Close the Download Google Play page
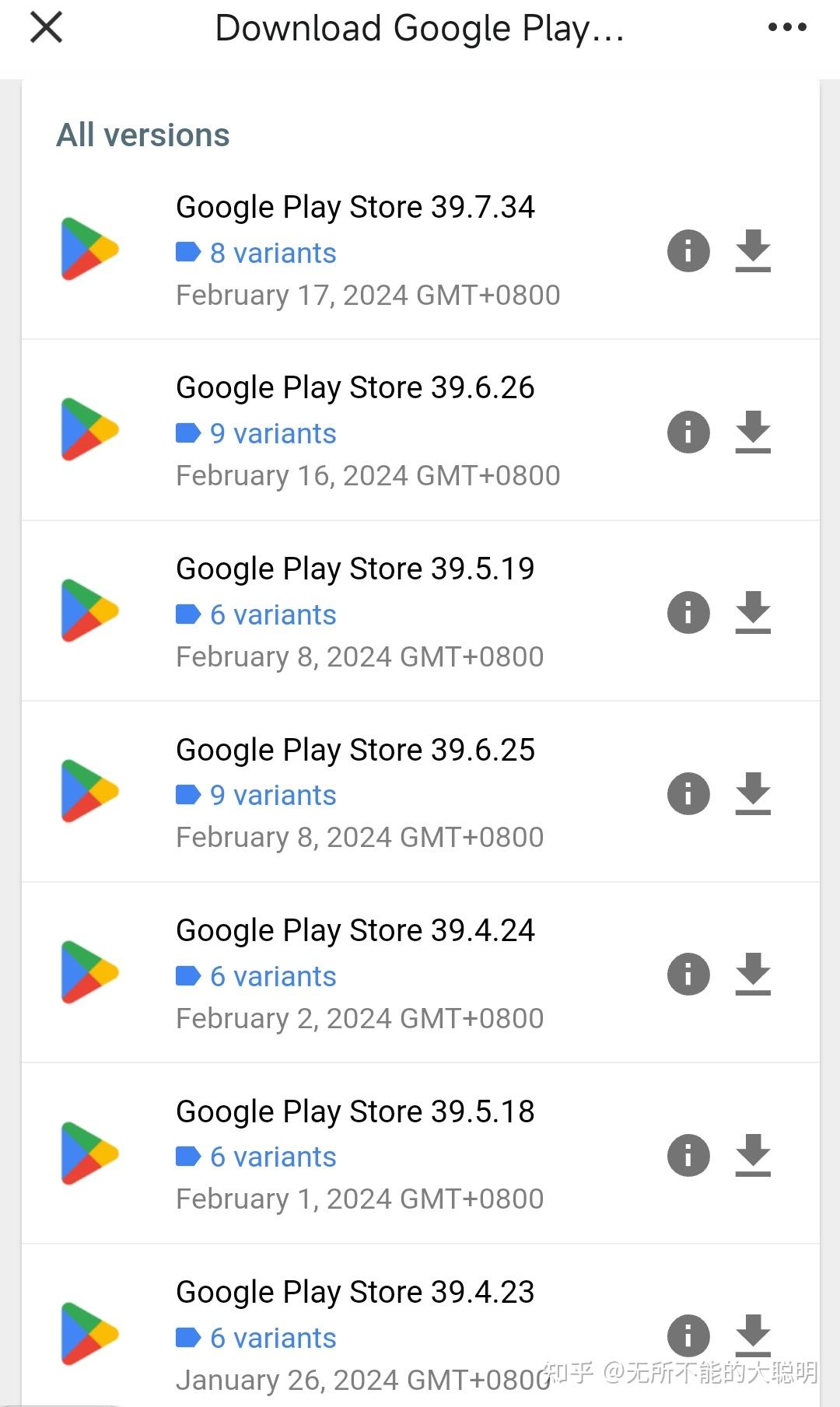The height and width of the screenshot is (1407, 840). [46, 28]
